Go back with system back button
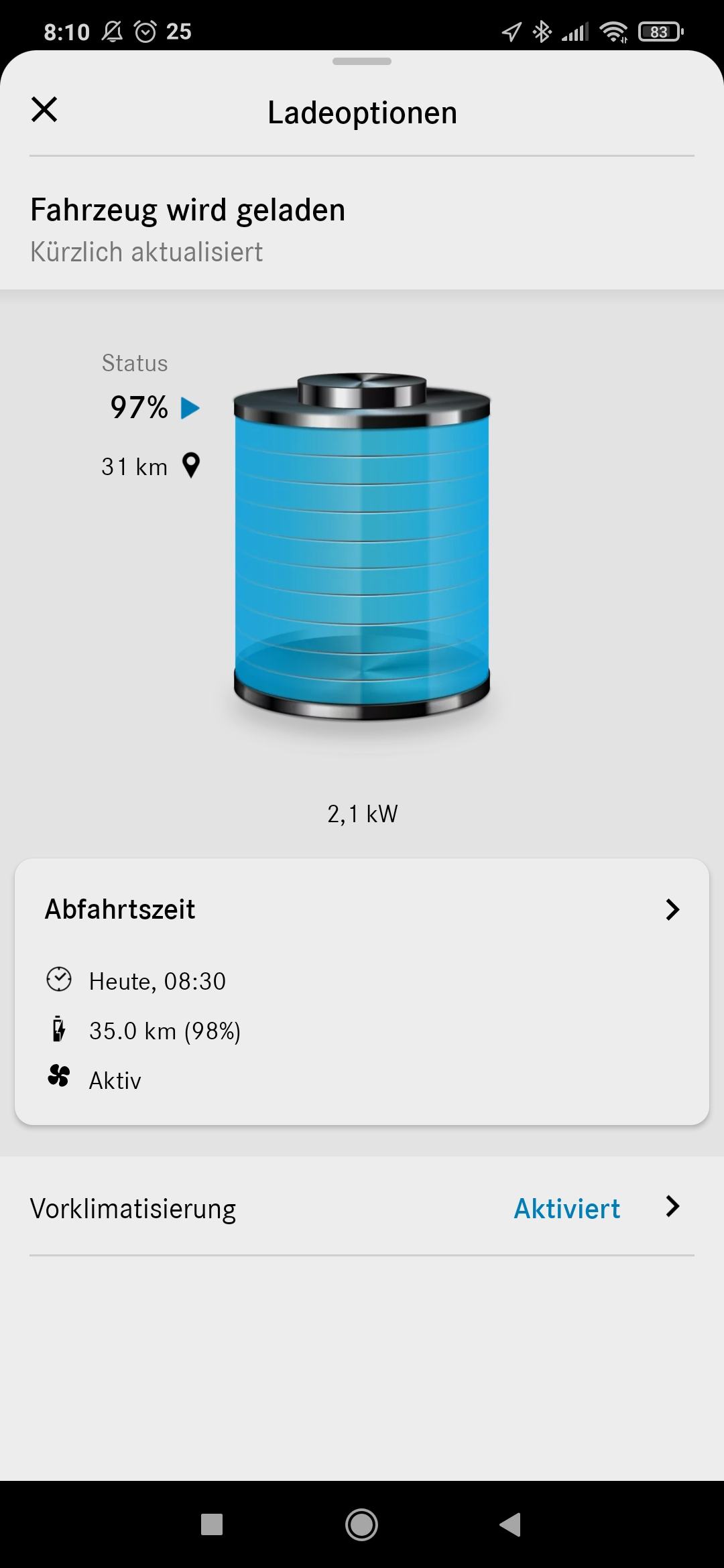Image resolution: width=724 pixels, height=1568 pixels. pyautogui.click(x=511, y=1524)
